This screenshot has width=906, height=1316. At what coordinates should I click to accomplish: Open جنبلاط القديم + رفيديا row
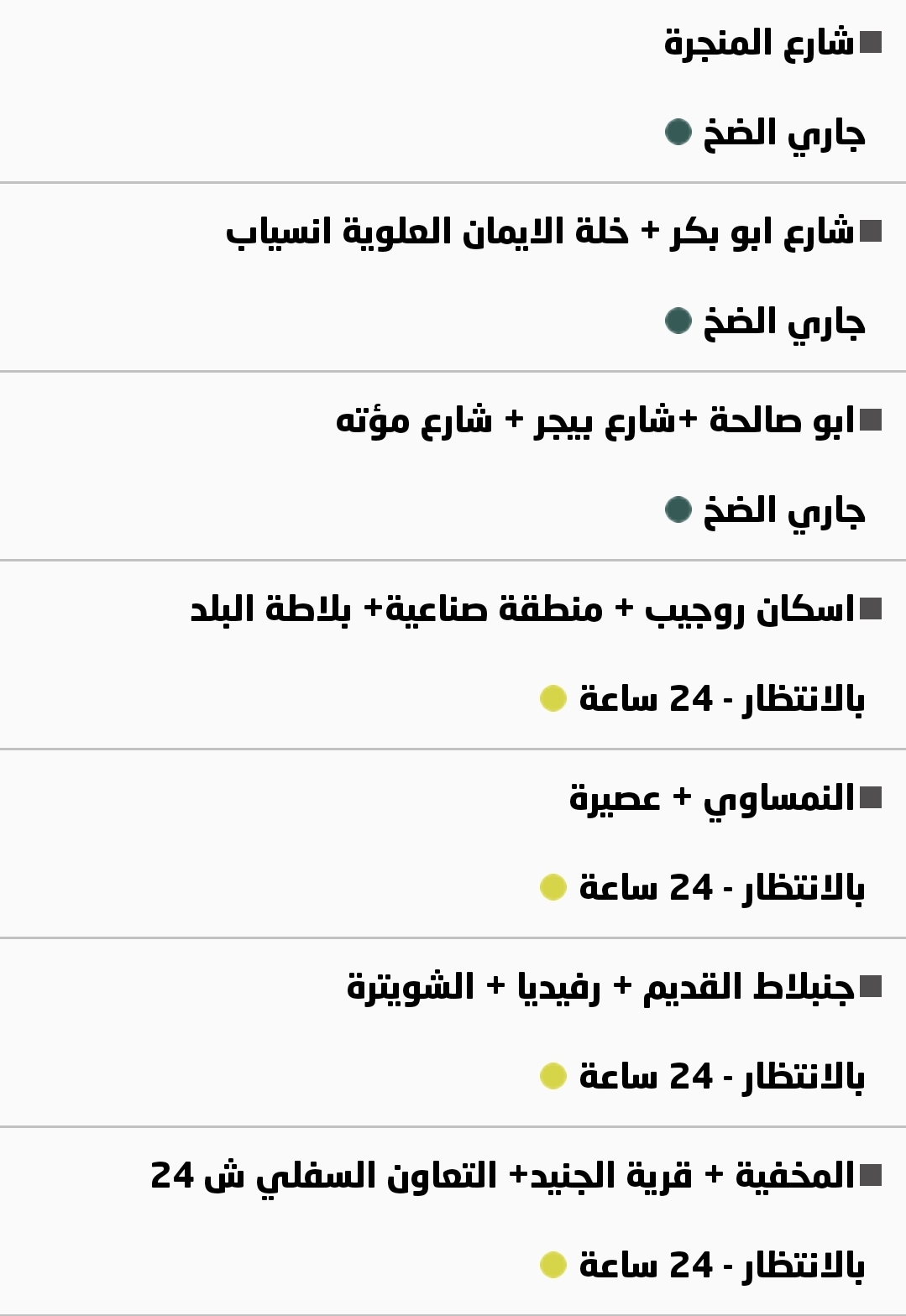(x=600, y=987)
